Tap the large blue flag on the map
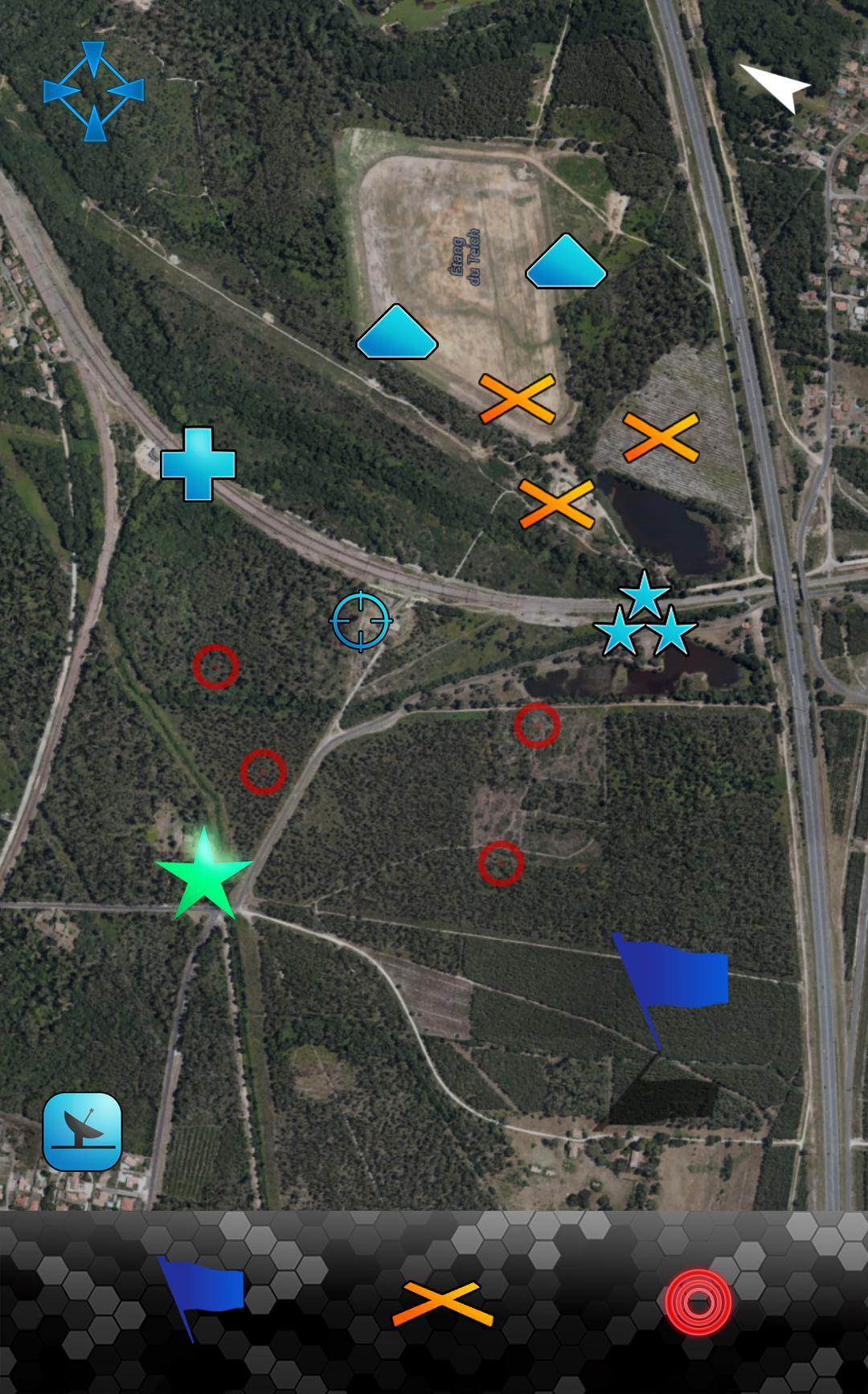 674,981
